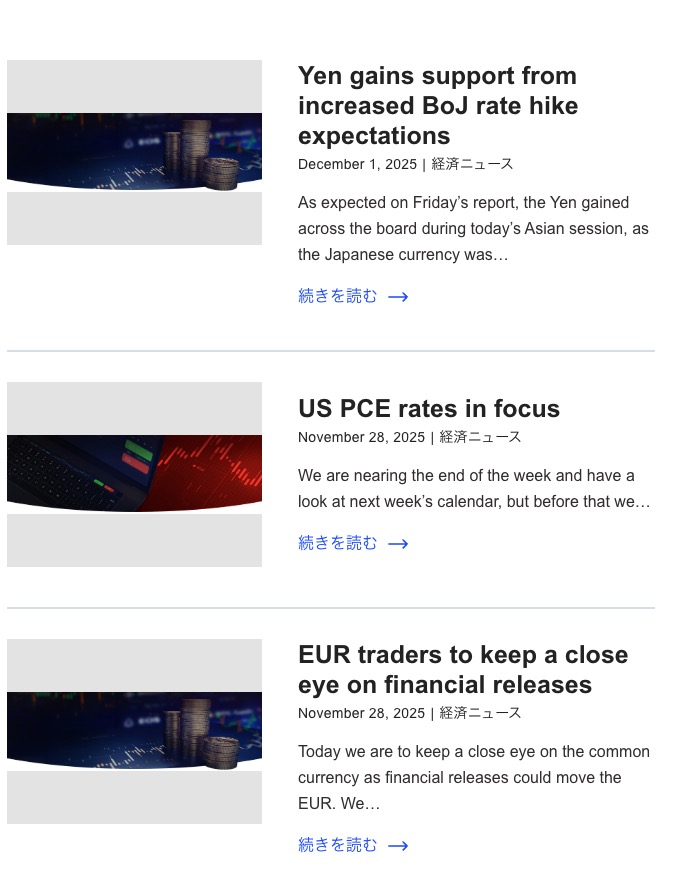Tap 続きを読む under the Yen article
The height and width of the screenshot is (885, 687).
(352, 296)
